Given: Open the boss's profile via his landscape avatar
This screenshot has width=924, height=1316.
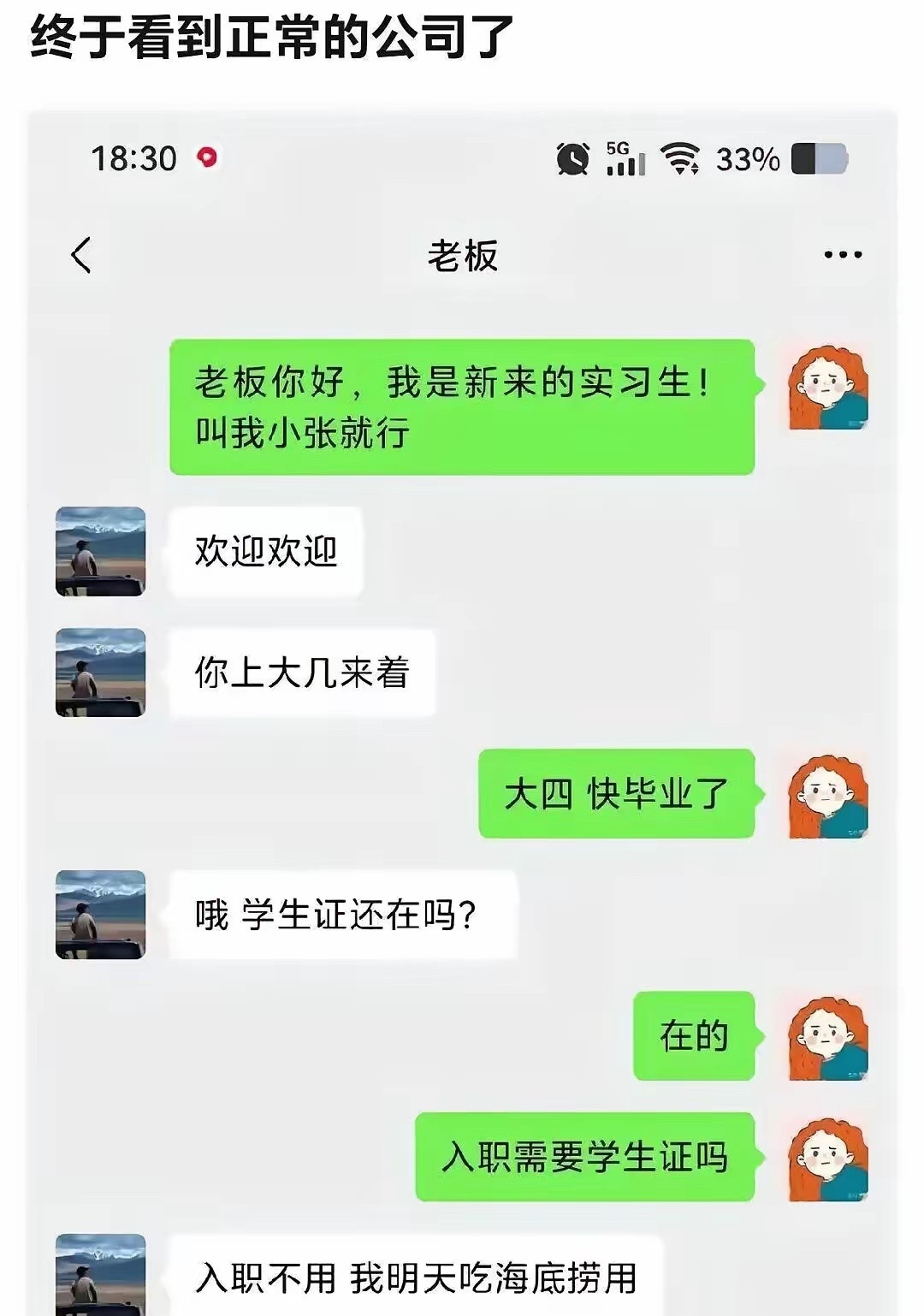Looking at the screenshot, I should pos(100,552).
